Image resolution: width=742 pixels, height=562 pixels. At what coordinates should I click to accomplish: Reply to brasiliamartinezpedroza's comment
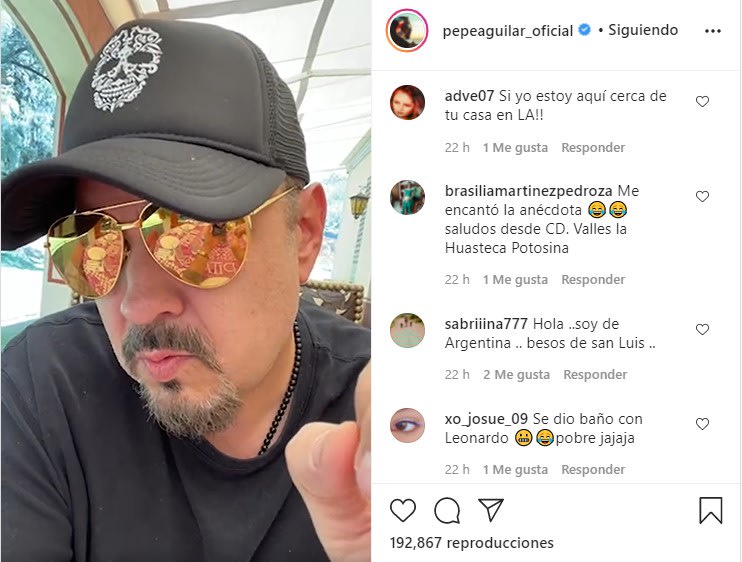click(x=593, y=280)
